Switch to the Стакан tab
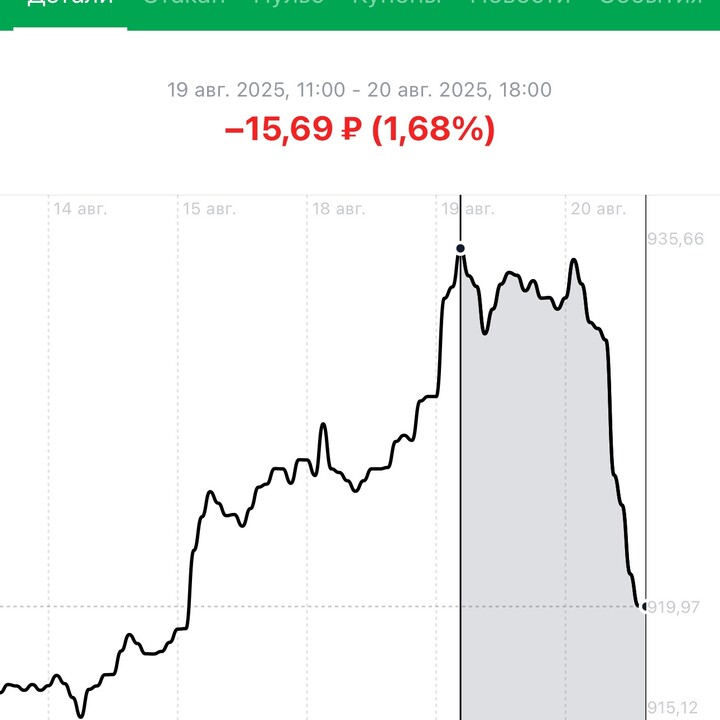 coord(184,5)
